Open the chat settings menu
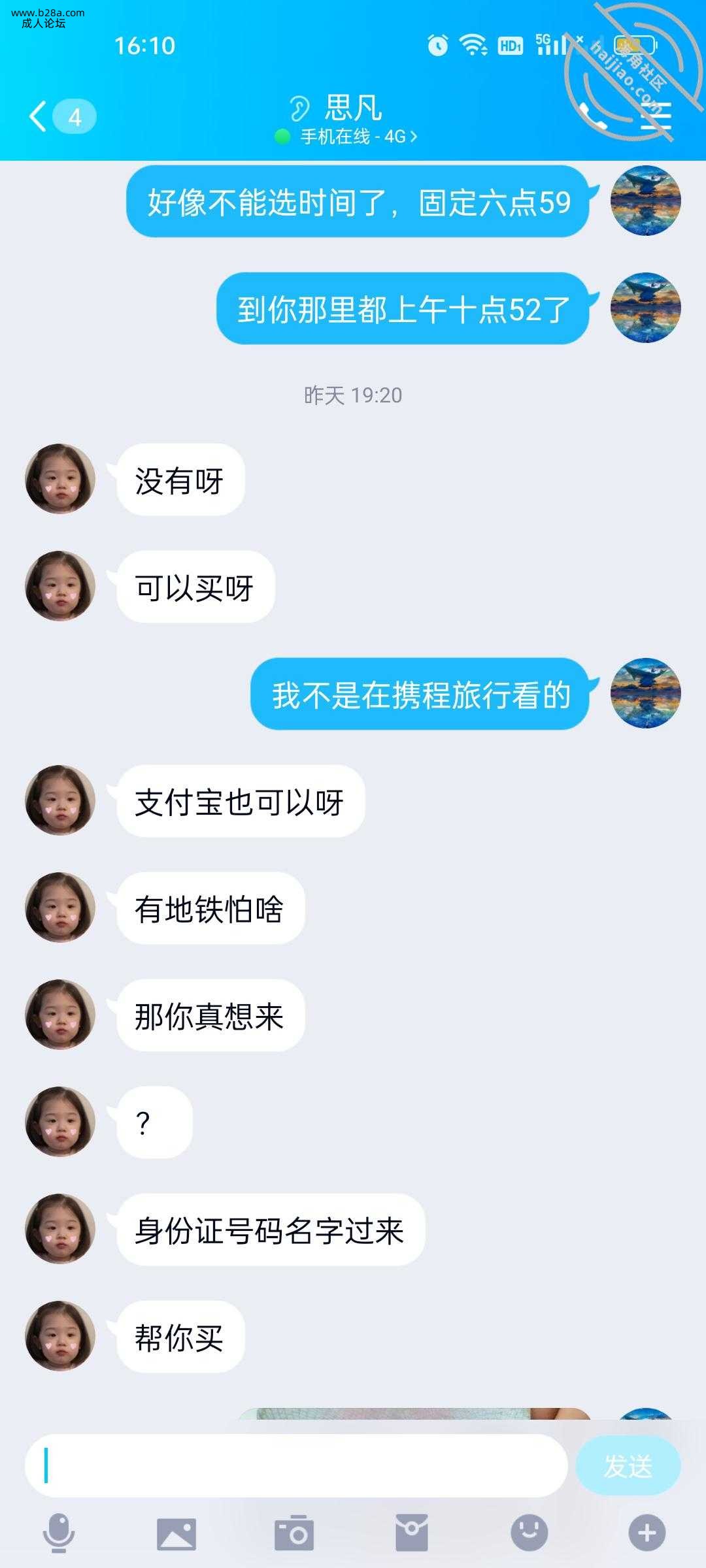Screen dimensions: 706x1568 click(x=656, y=116)
